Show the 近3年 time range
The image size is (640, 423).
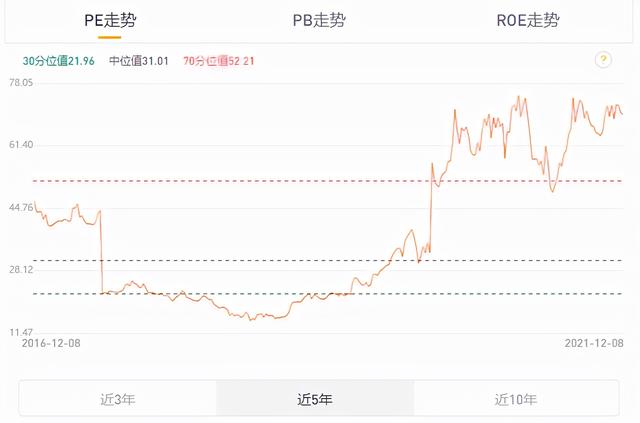pyautogui.click(x=117, y=399)
